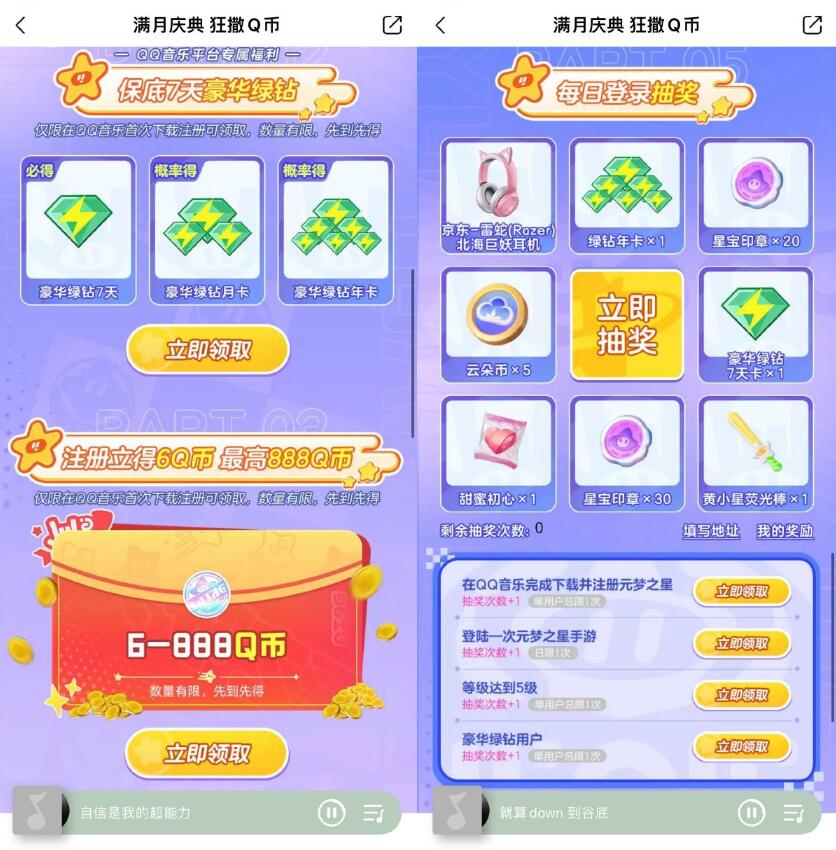Claim the 登陆一次元梦之星手游 task reward
Screen dimensions: 836x850
click(x=742, y=643)
